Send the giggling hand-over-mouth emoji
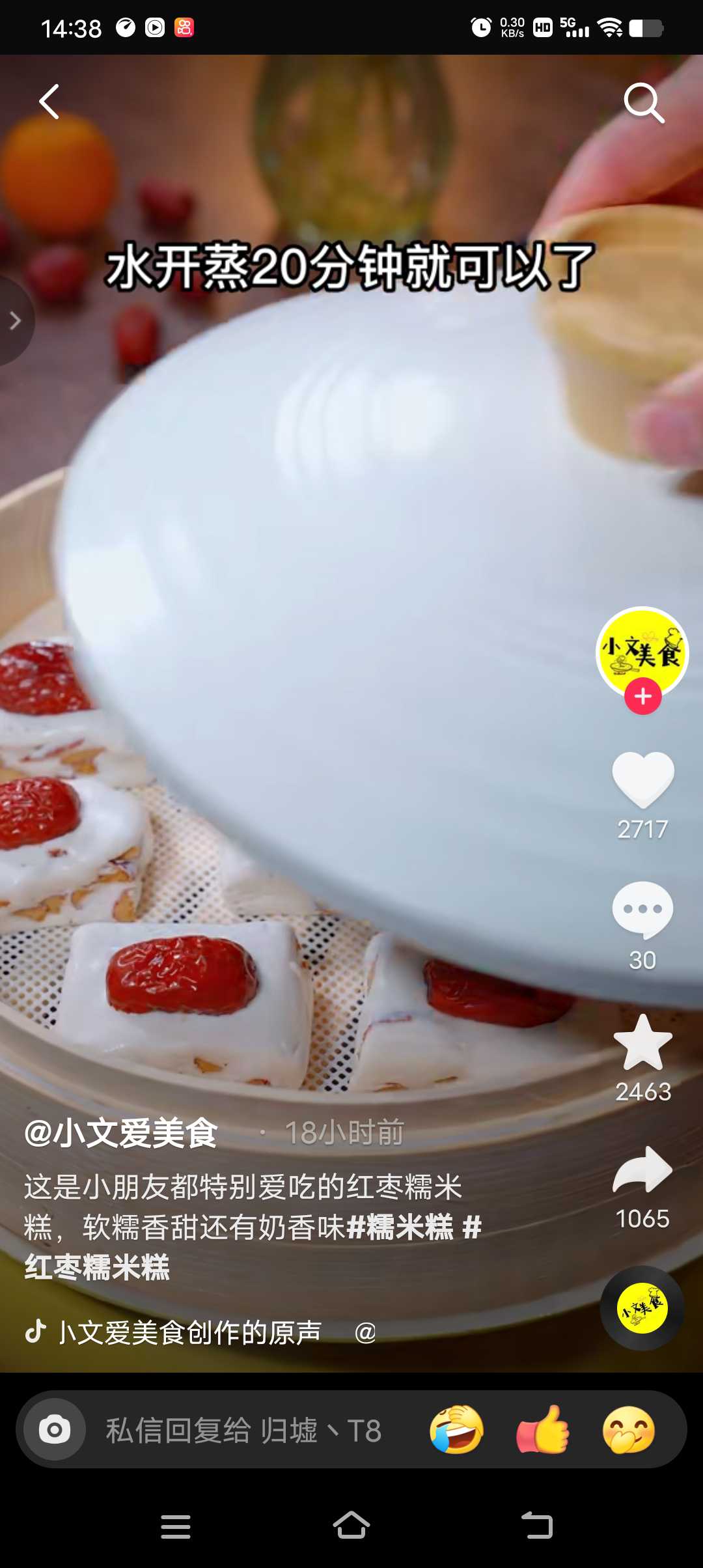Screen dimensions: 703x1568 pyautogui.click(x=629, y=1429)
